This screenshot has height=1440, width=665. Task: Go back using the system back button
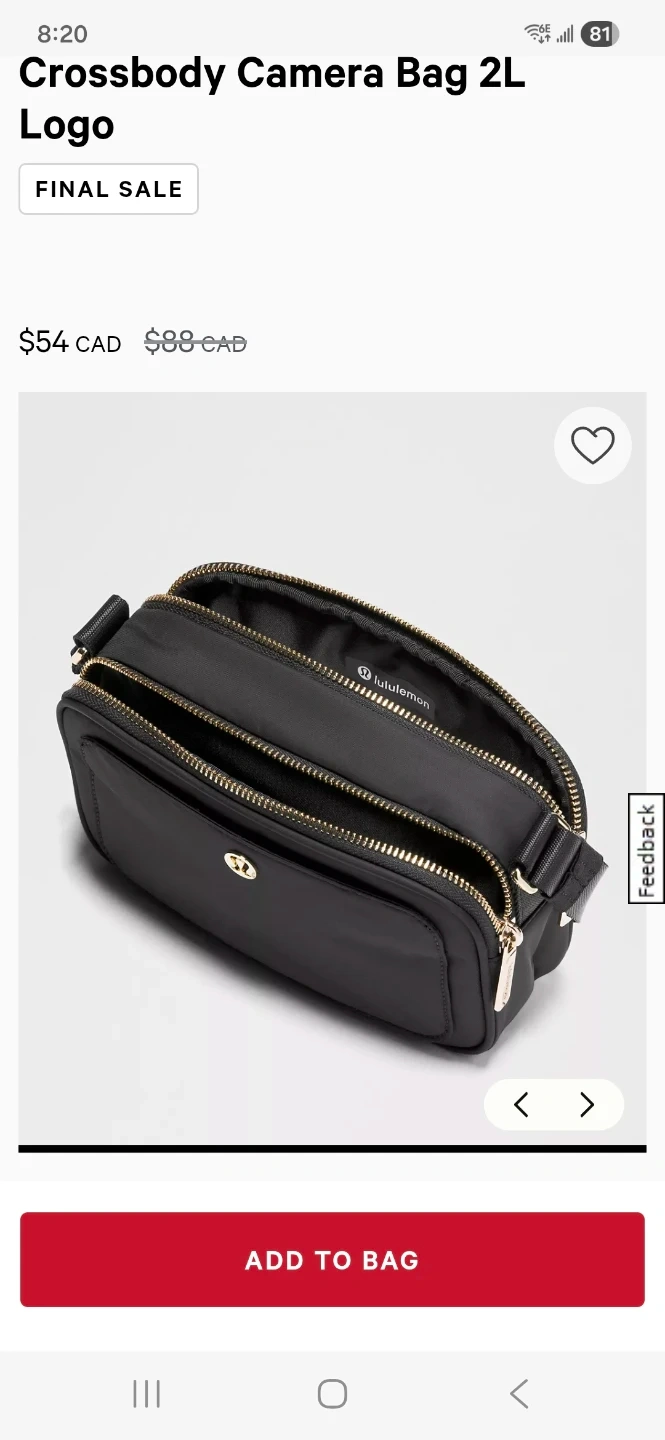518,1394
